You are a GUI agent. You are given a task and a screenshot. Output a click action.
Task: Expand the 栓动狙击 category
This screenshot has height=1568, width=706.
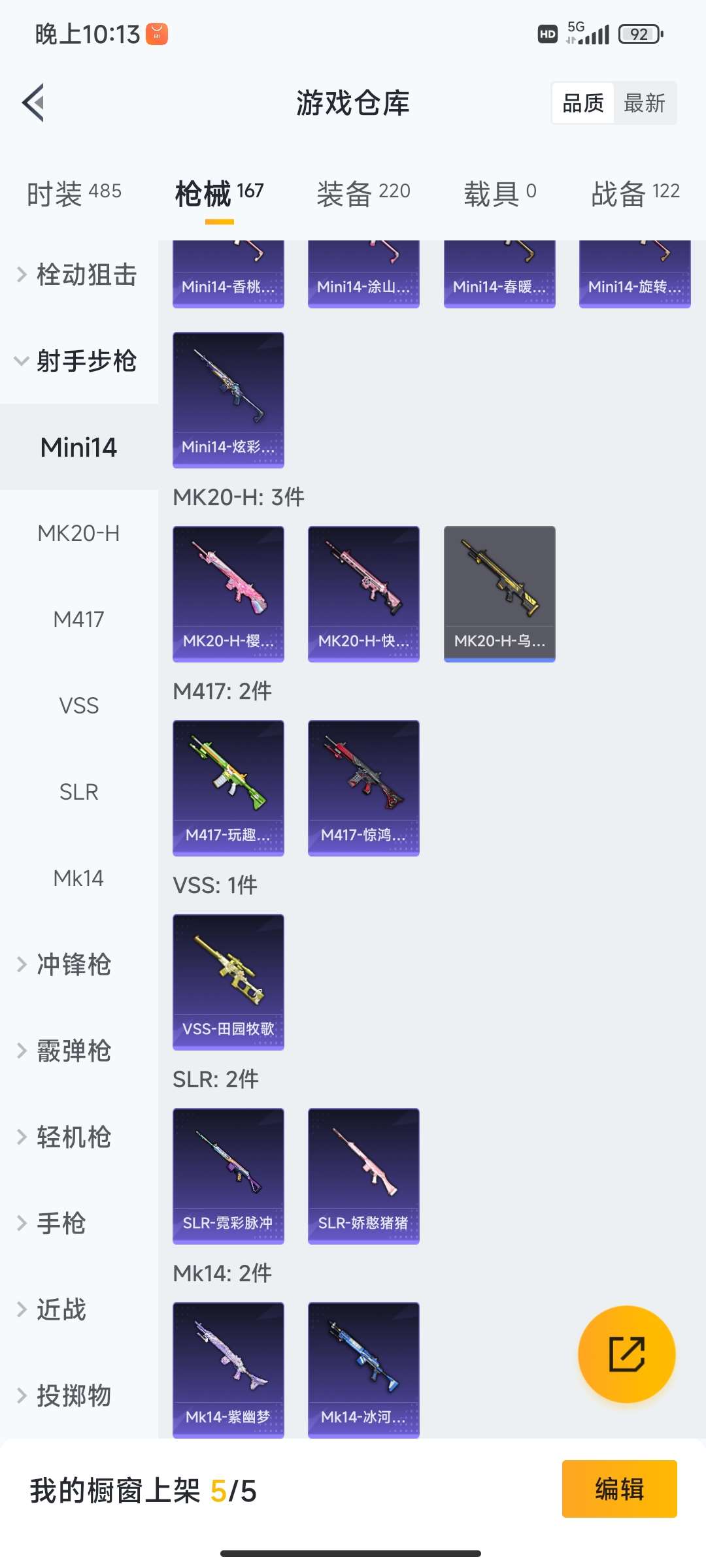(78, 274)
